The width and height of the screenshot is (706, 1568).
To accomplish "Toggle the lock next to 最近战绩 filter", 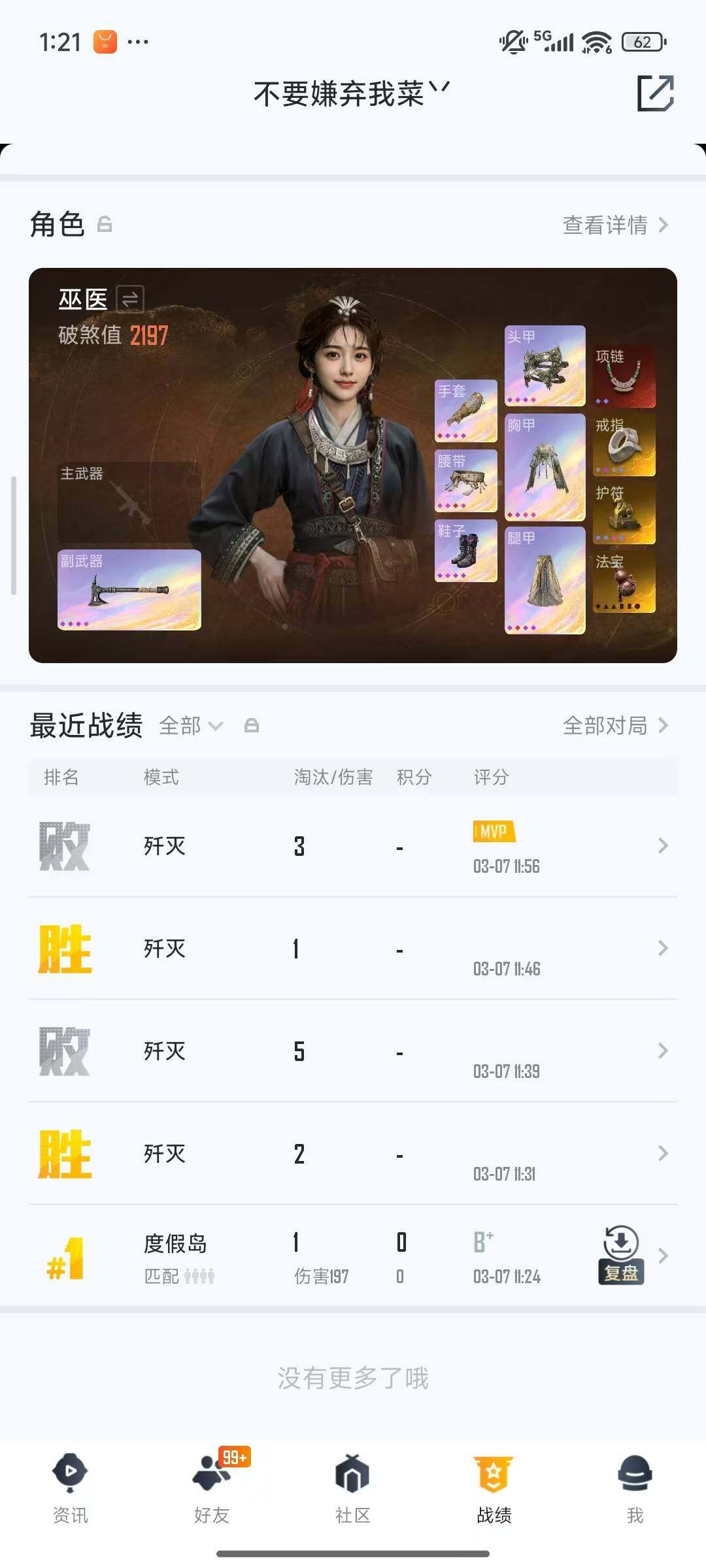I will pos(252,727).
